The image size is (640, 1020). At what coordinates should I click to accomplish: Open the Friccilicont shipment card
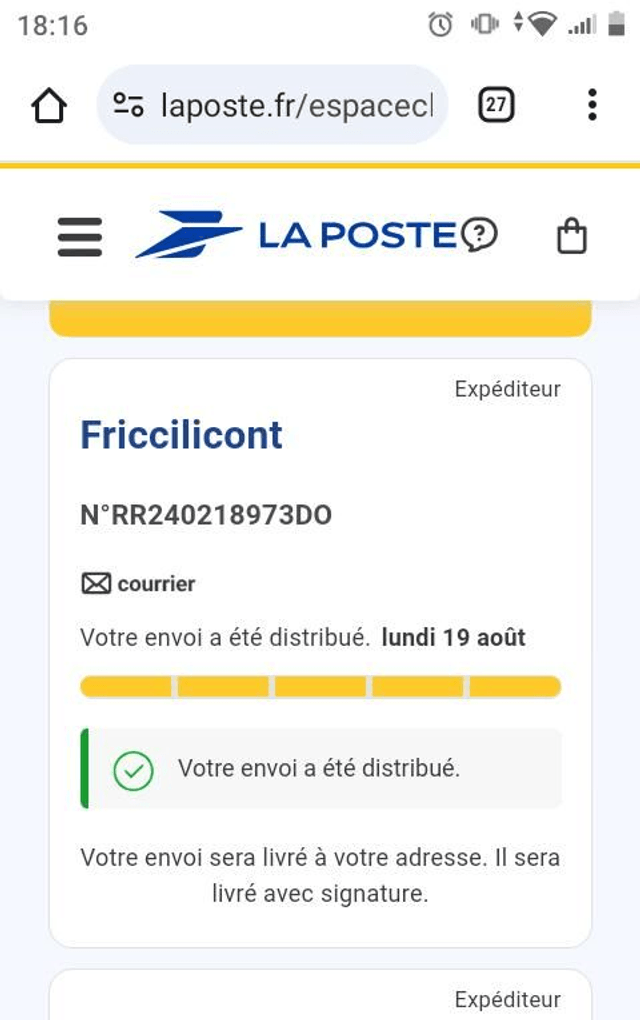(182, 435)
